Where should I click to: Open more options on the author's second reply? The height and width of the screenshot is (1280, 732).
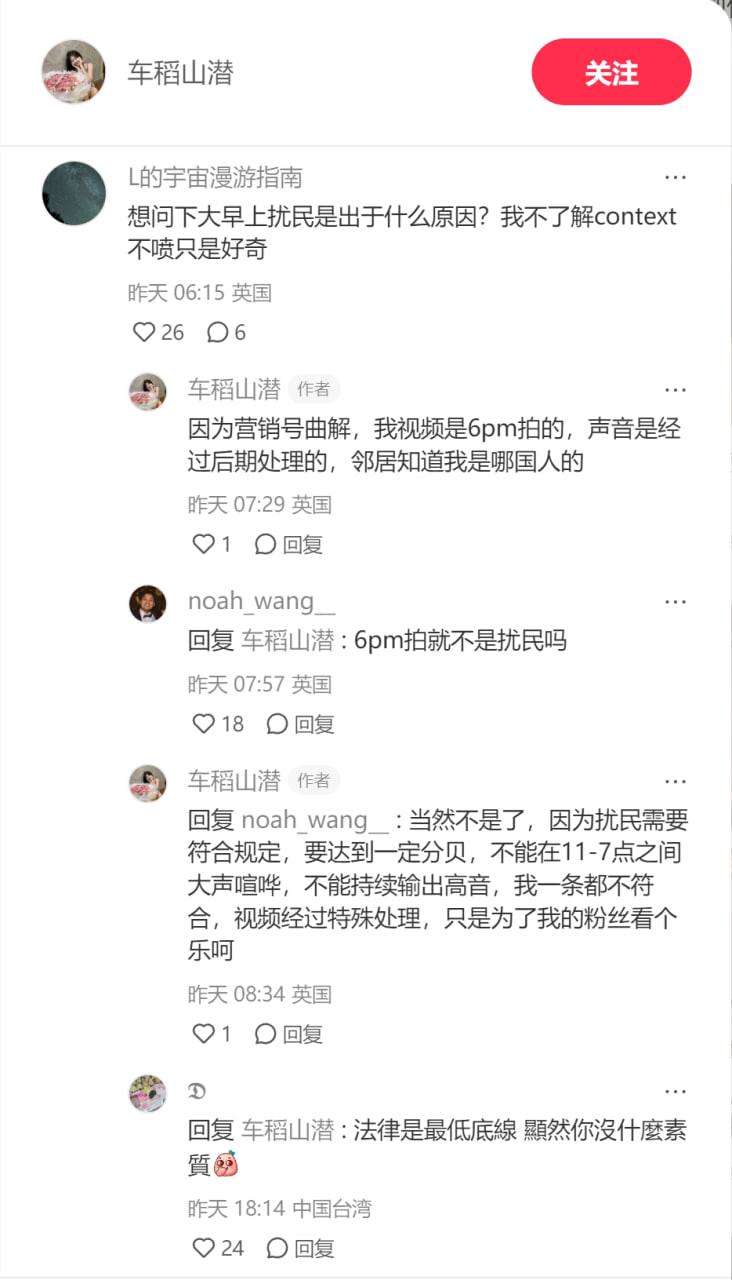coord(676,780)
